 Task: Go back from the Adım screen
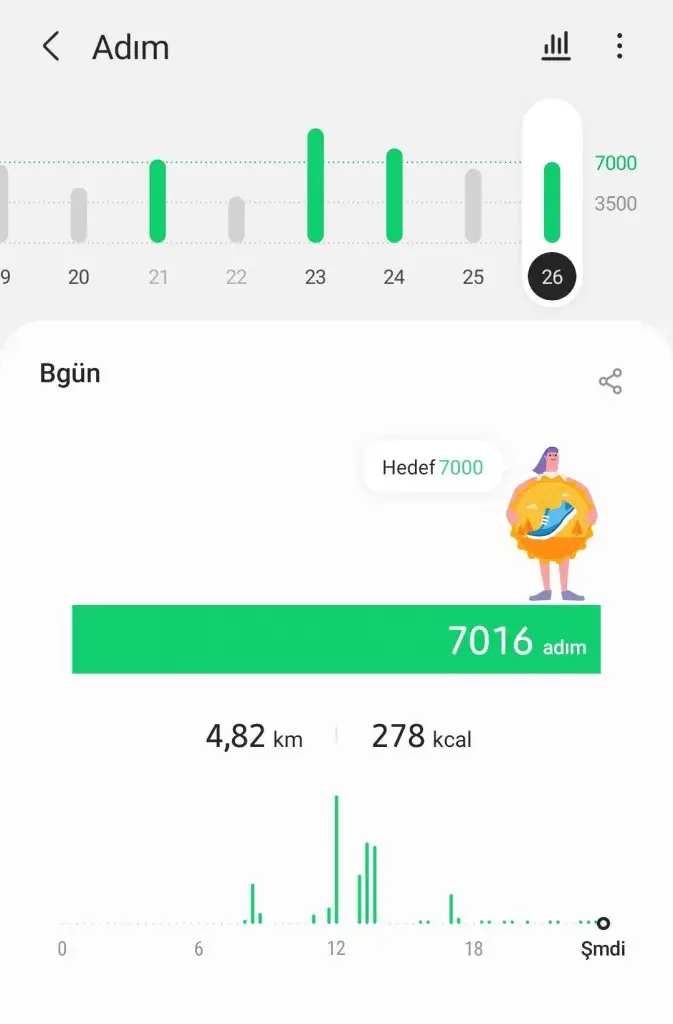point(51,47)
